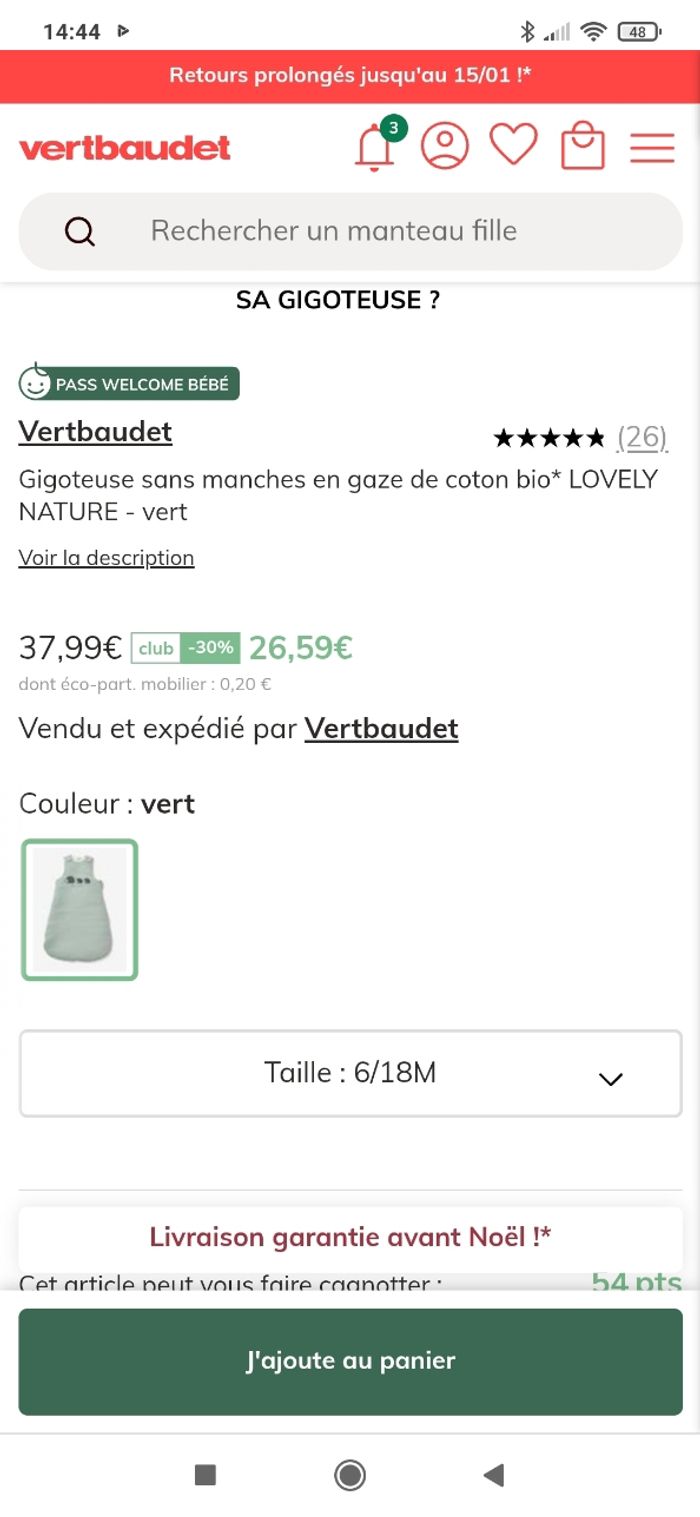Open the shopping bag
This screenshot has width=700, height=1517.
pyautogui.click(x=583, y=147)
